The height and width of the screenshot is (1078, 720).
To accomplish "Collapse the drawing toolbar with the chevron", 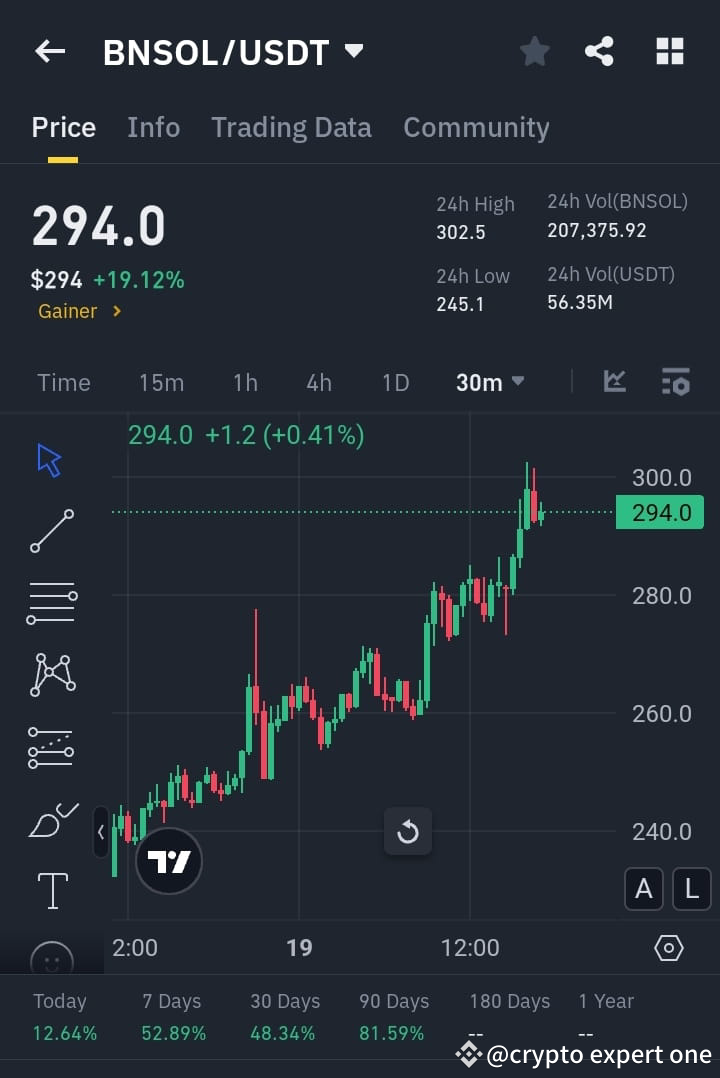I will coord(101,832).
